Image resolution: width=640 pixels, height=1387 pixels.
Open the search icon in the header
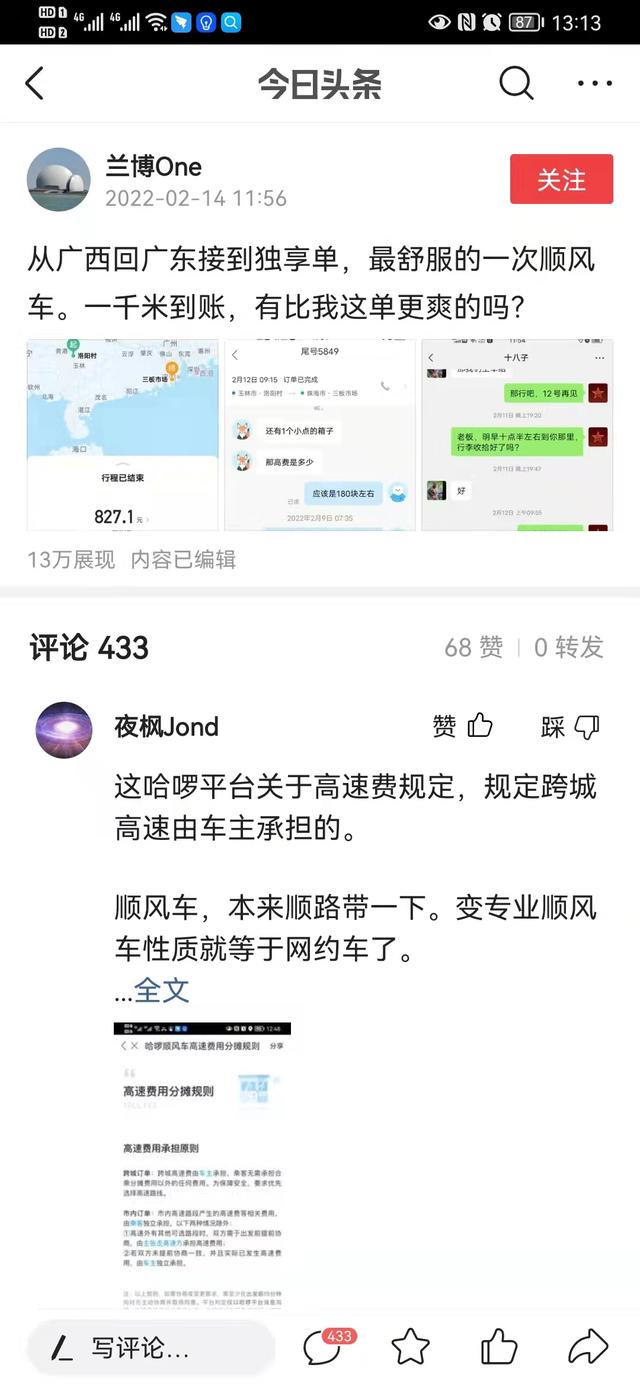tap(516, 84)
